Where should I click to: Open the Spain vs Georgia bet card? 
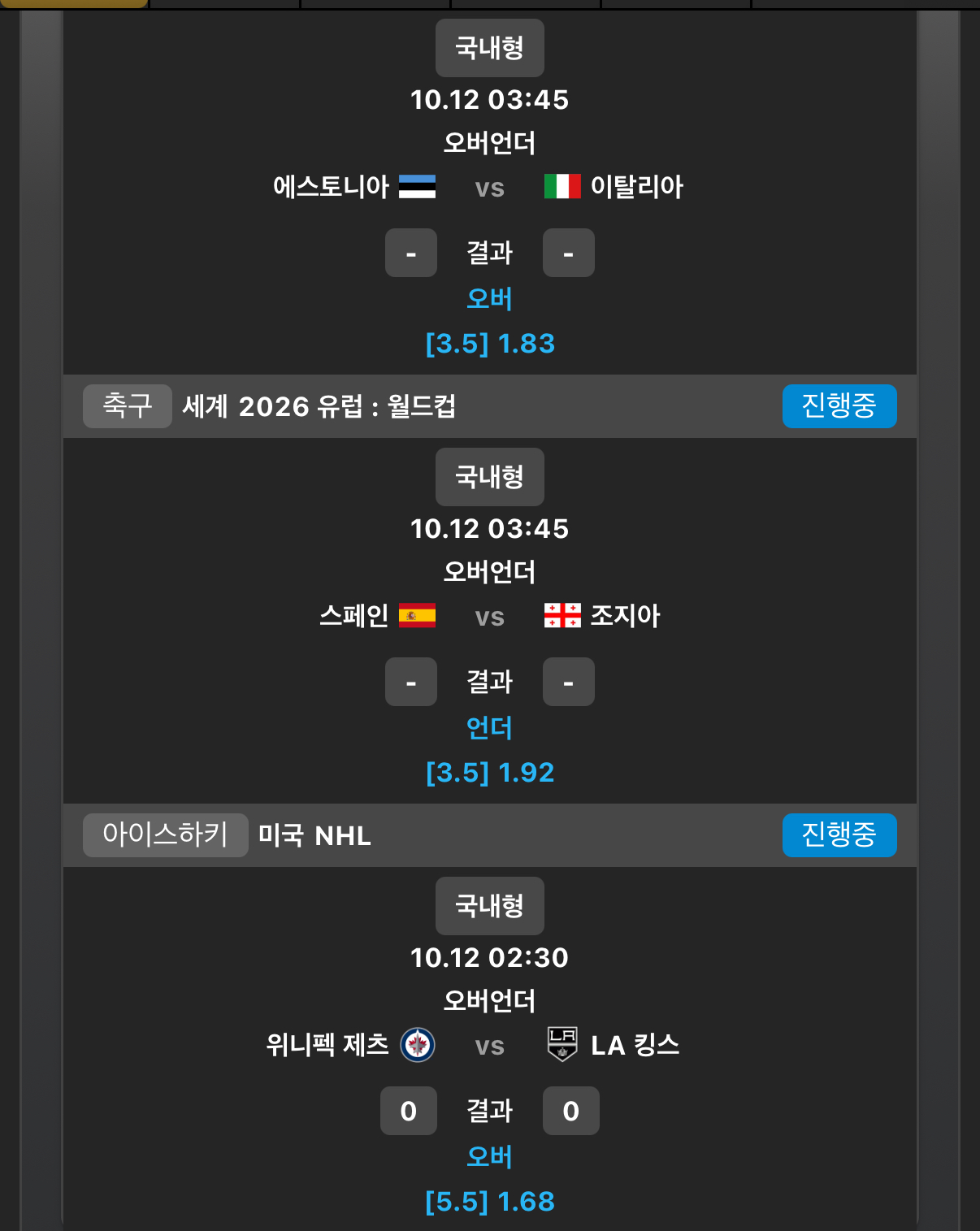[489, 616]
